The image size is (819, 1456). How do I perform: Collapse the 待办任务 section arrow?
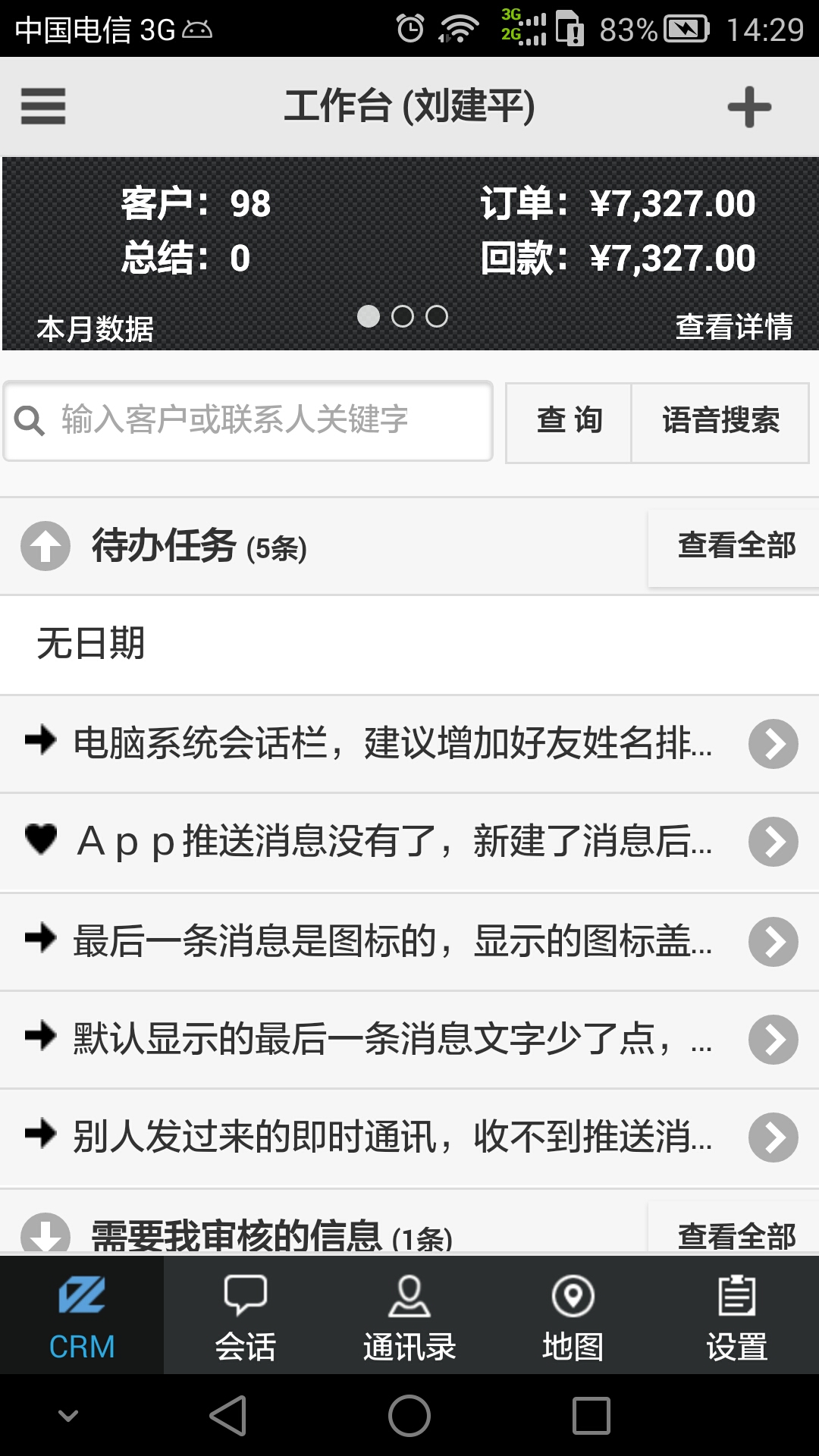[x=45, y=546]
